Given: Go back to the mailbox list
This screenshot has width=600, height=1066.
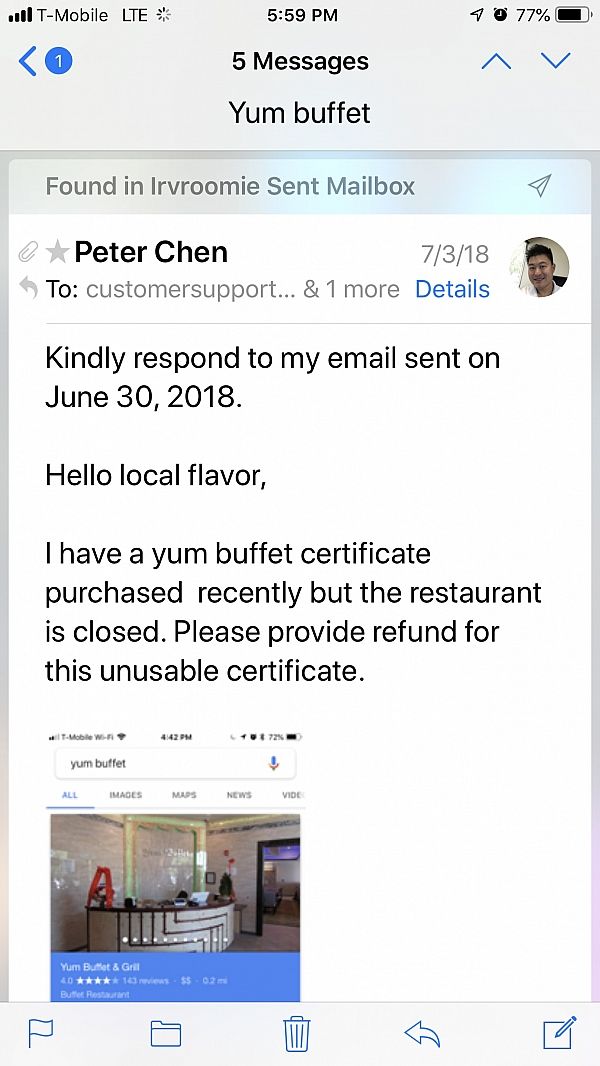Looking at the screenshot, I should [x=42, y=62].
